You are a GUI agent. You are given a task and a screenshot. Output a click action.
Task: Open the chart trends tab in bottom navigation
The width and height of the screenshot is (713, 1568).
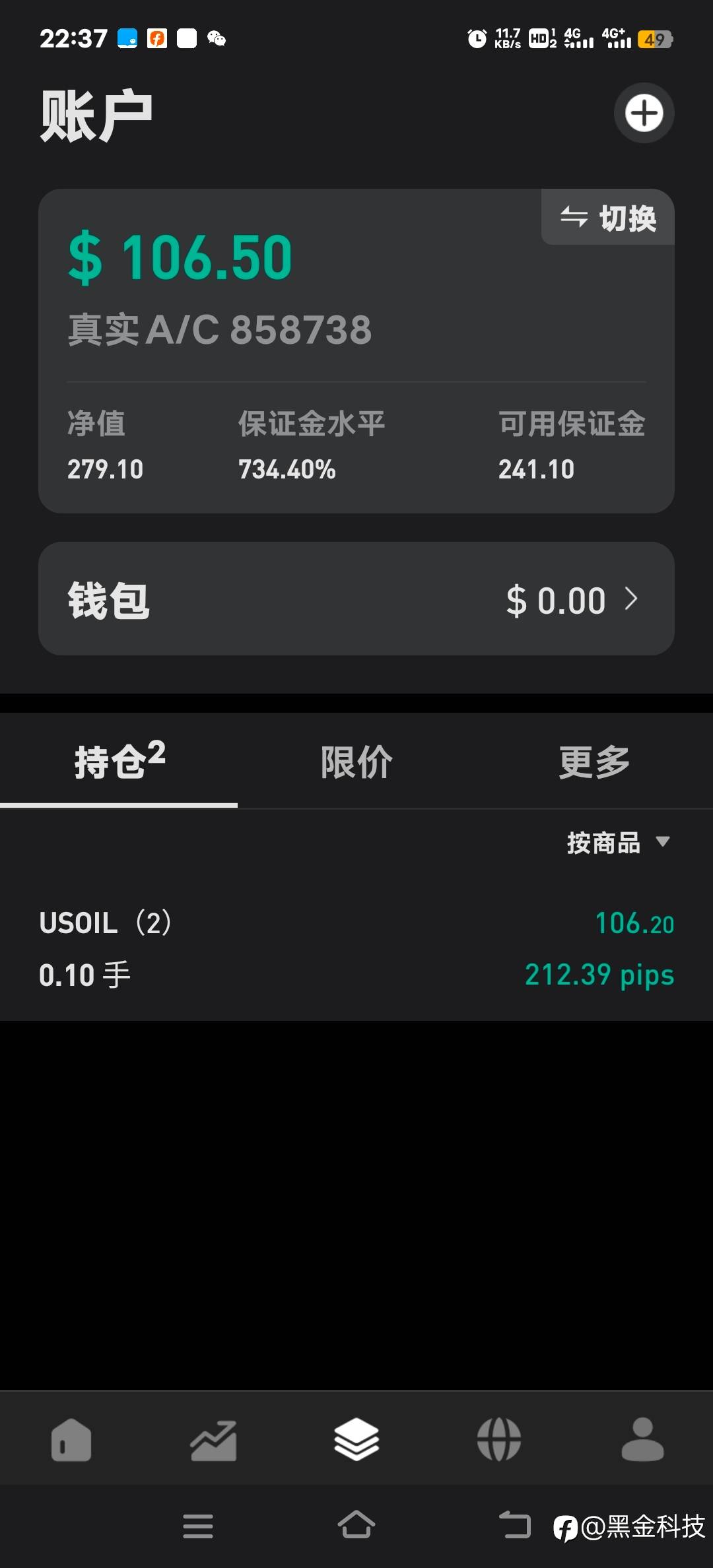click(213, 1440)
